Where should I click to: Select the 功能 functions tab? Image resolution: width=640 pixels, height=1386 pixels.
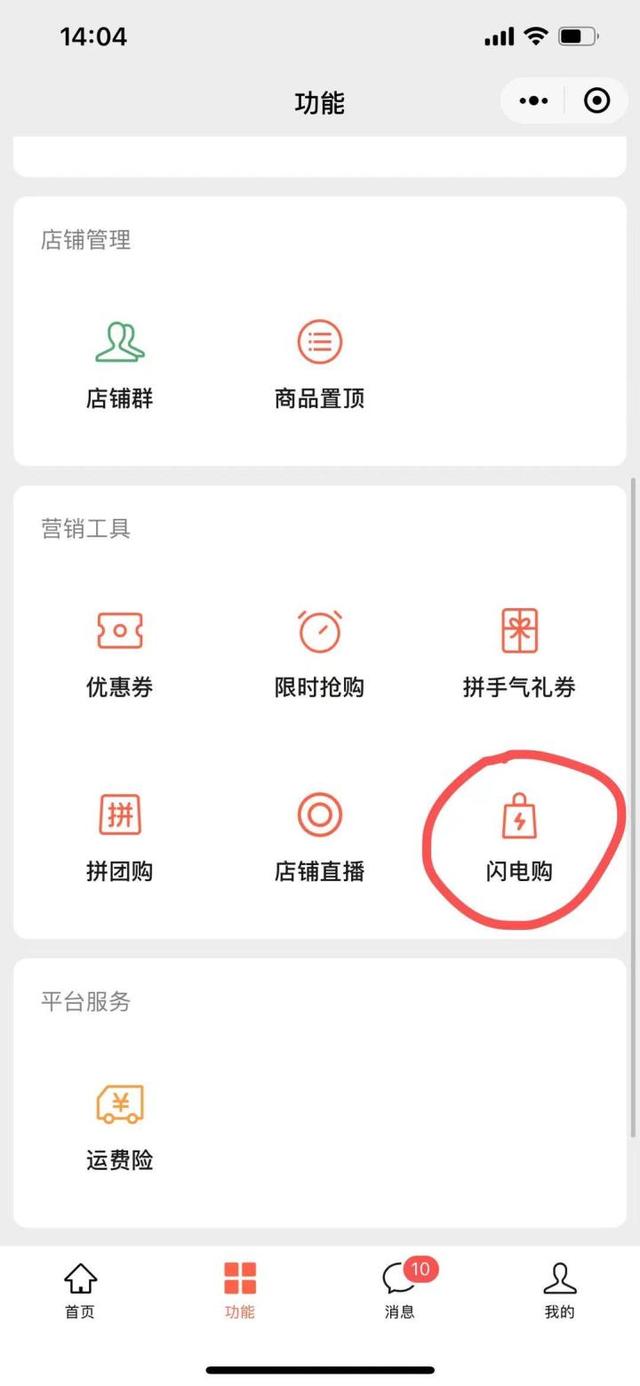coord(240,1290)
